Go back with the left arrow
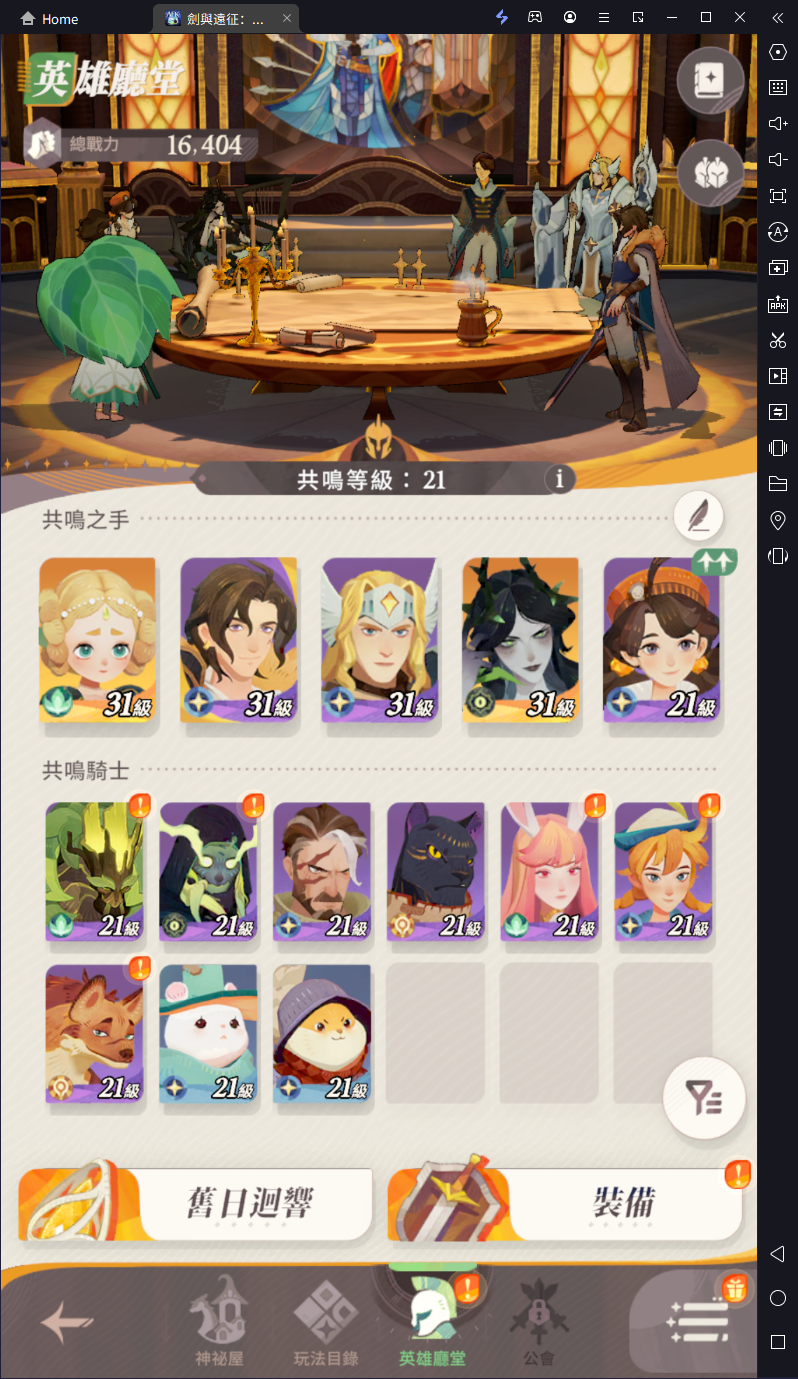The image size is (798, 1379). tap(66, 1324)
